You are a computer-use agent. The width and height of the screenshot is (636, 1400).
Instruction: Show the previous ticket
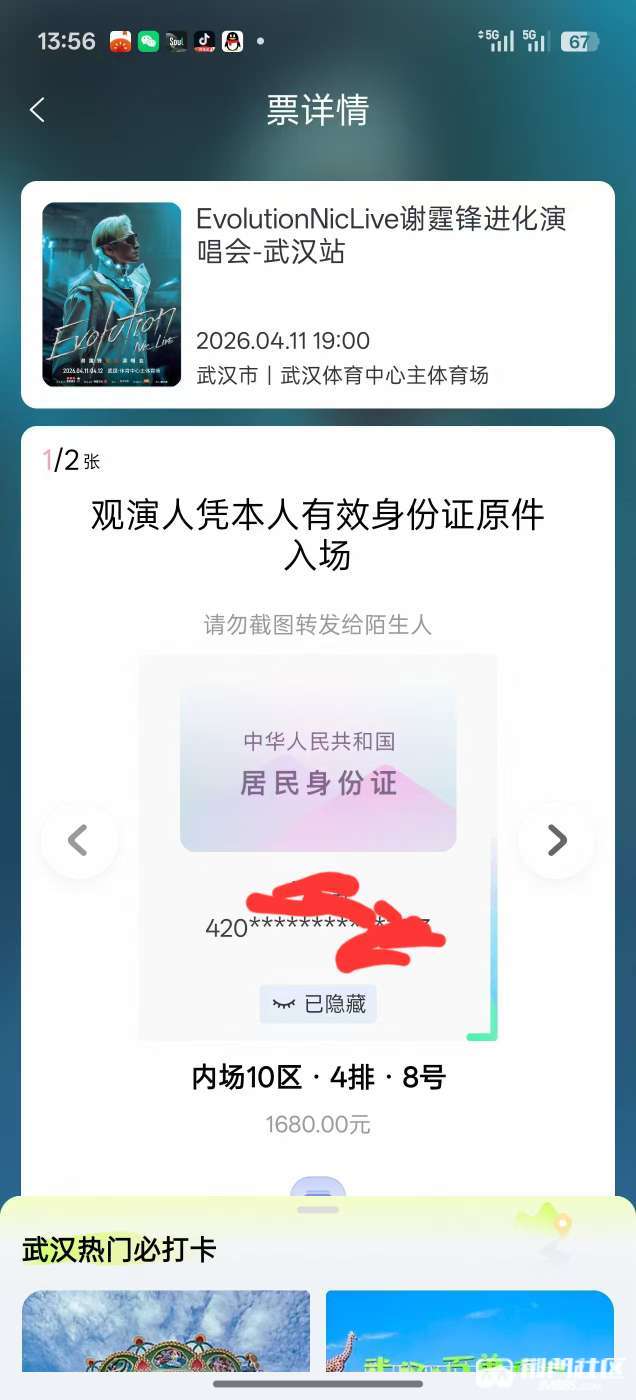[79, 841]
